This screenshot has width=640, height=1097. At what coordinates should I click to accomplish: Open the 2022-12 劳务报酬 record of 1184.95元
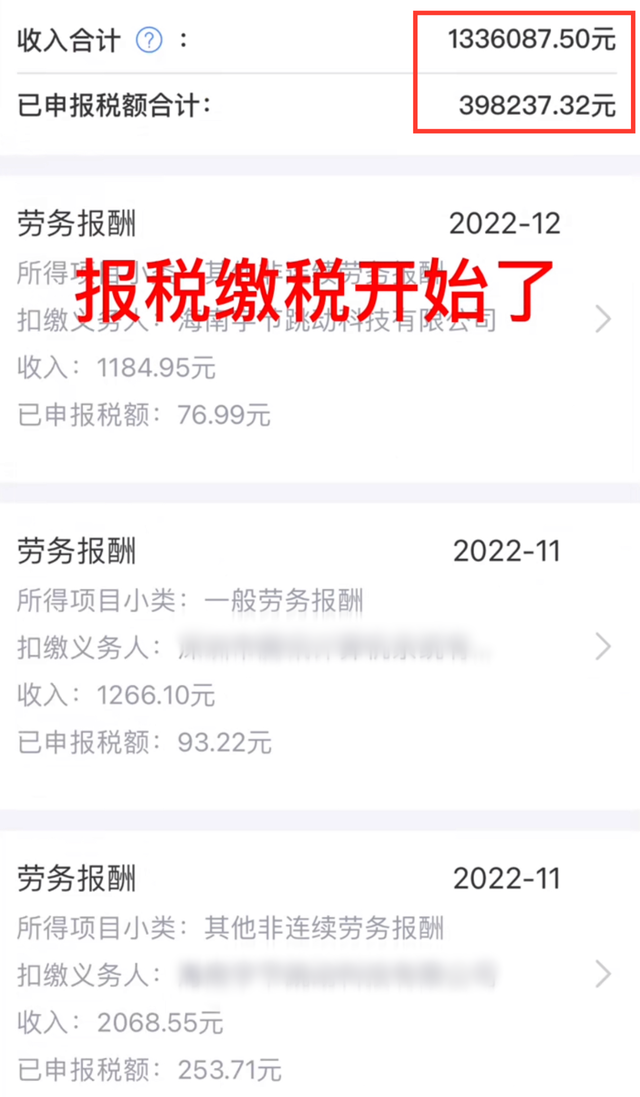coord(320,319)
